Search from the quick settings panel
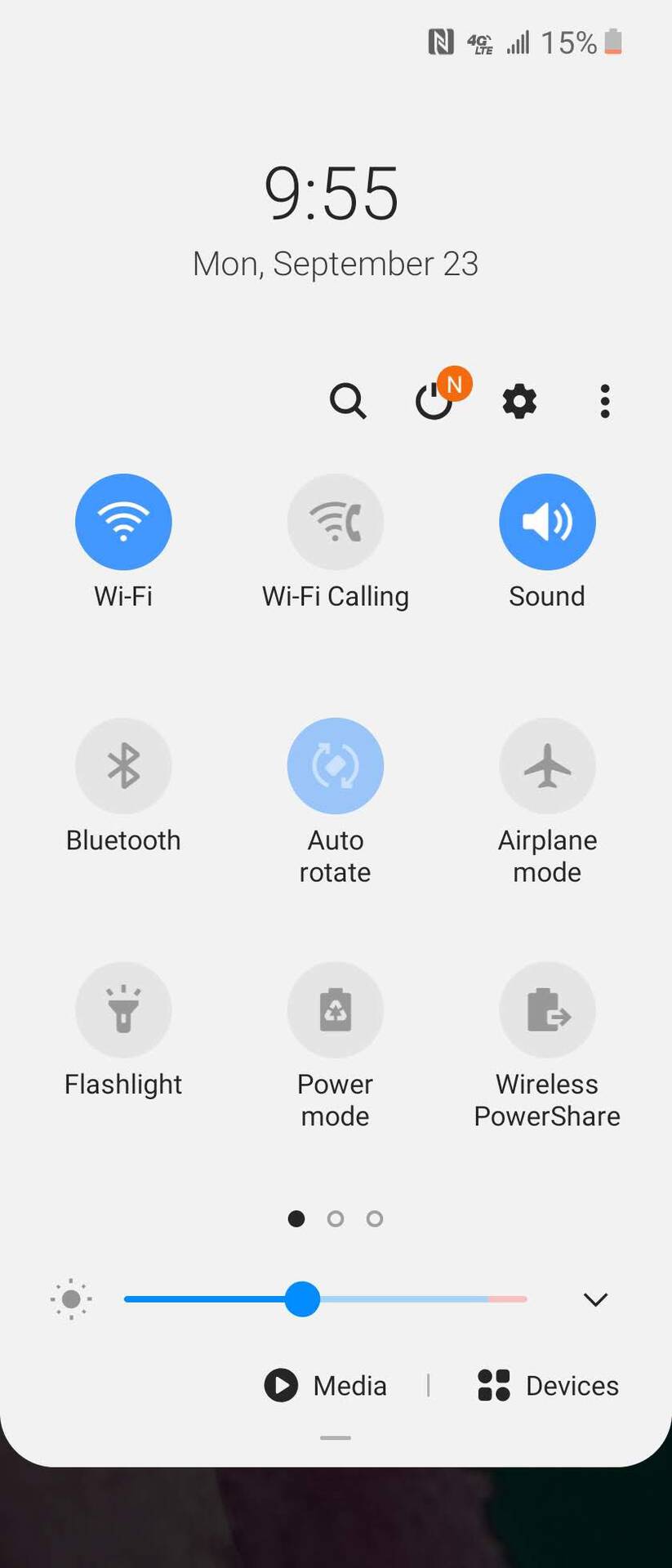 pyautogui.click(x=348, y=401)
